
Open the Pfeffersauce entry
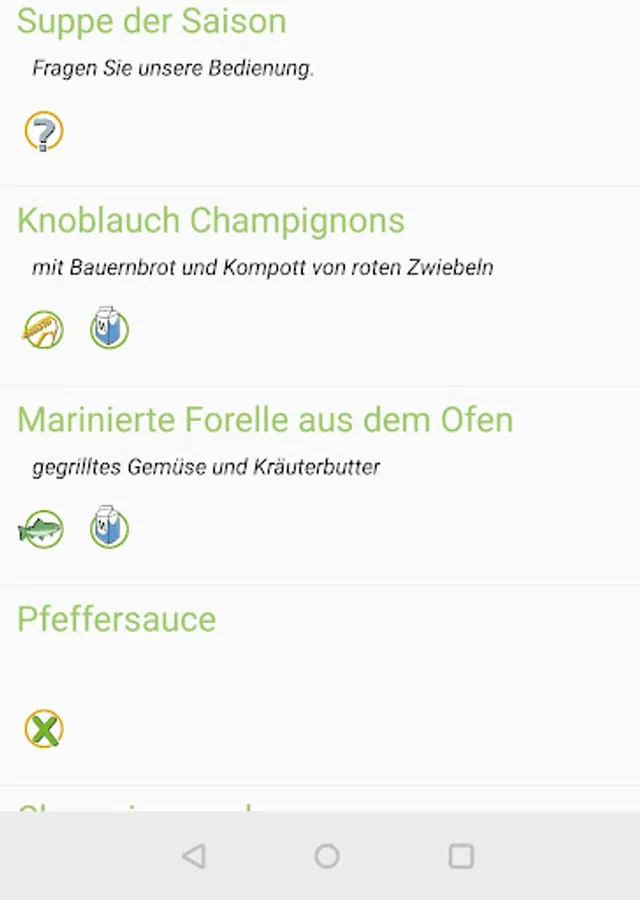(117, 620)
